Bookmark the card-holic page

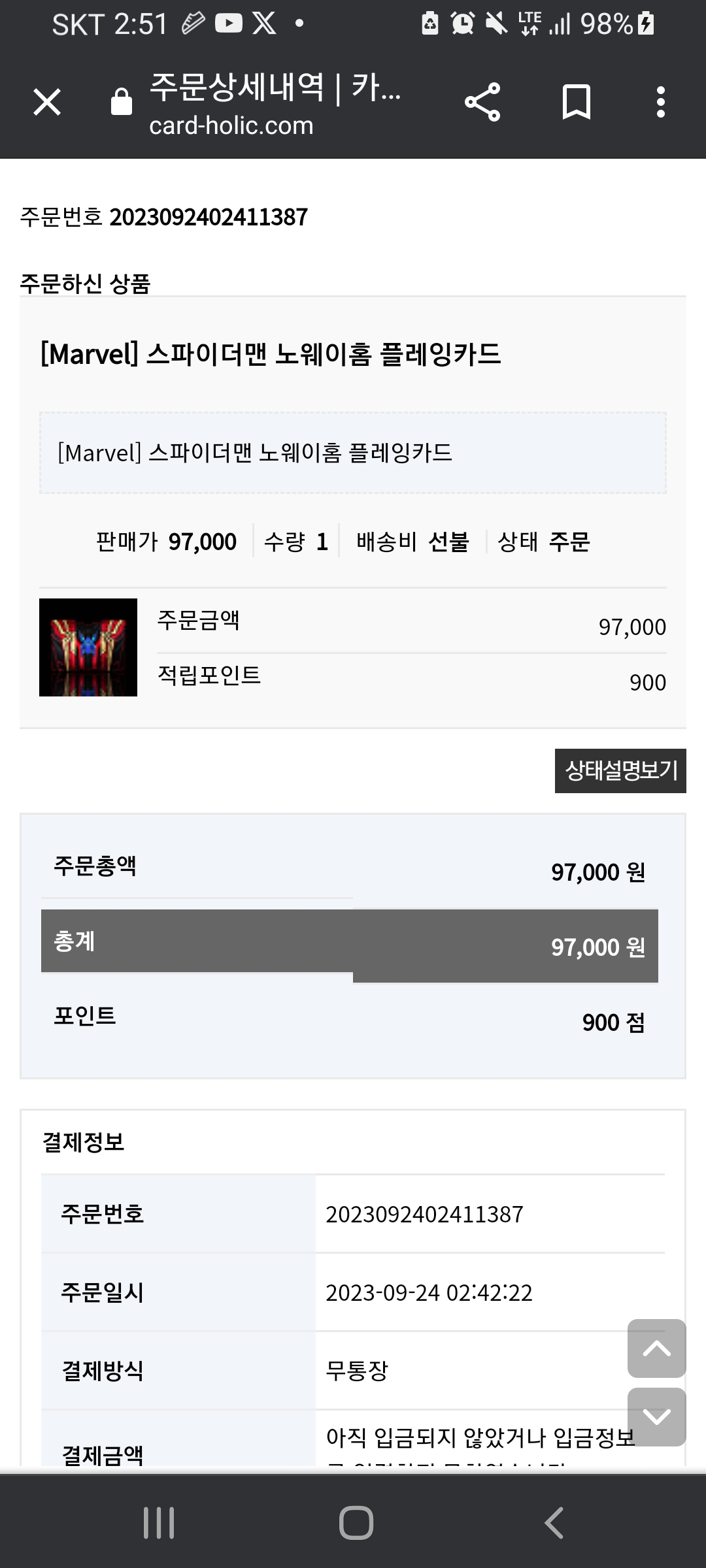[576, 103]
